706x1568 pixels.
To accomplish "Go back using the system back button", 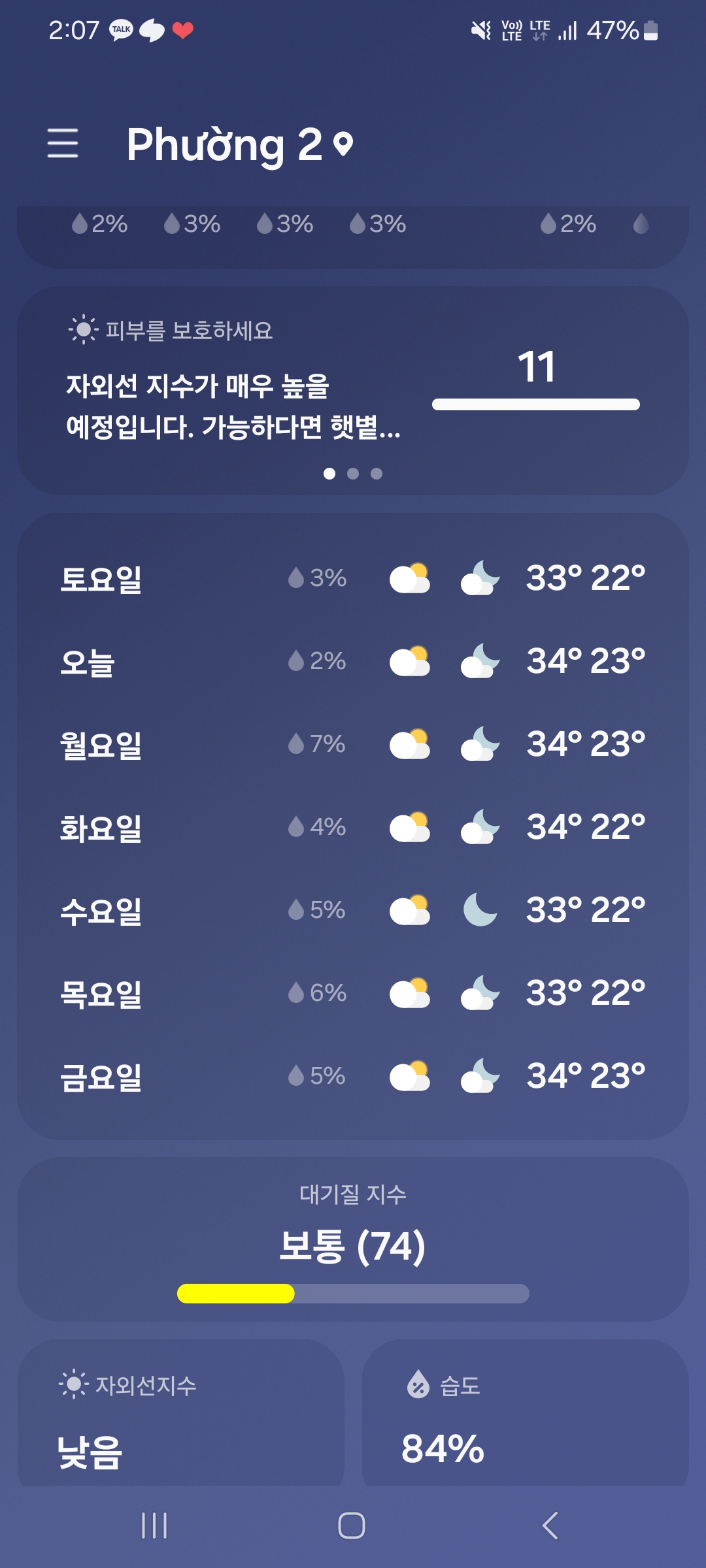I will (550, 1526).
